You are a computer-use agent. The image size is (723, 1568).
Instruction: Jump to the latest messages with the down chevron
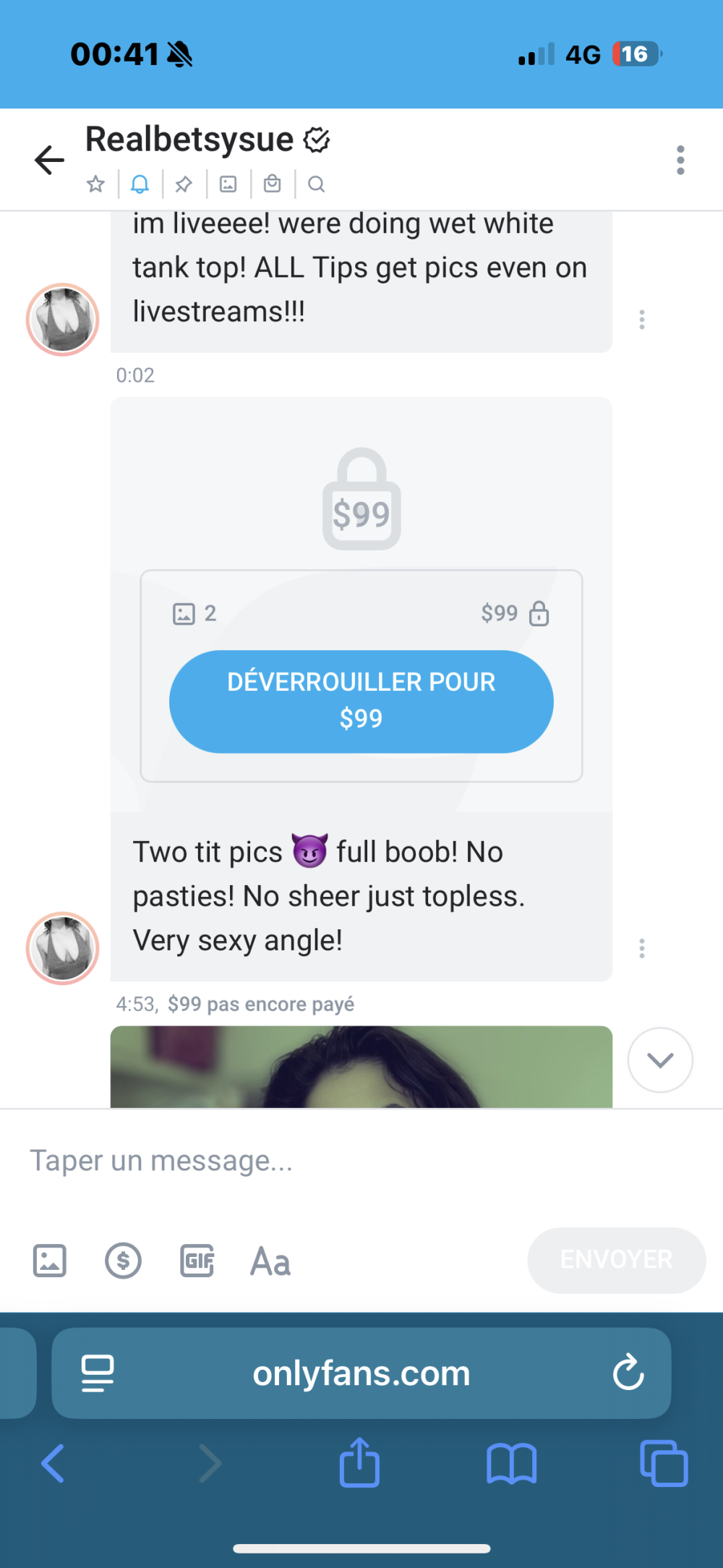pos(660,1060)
